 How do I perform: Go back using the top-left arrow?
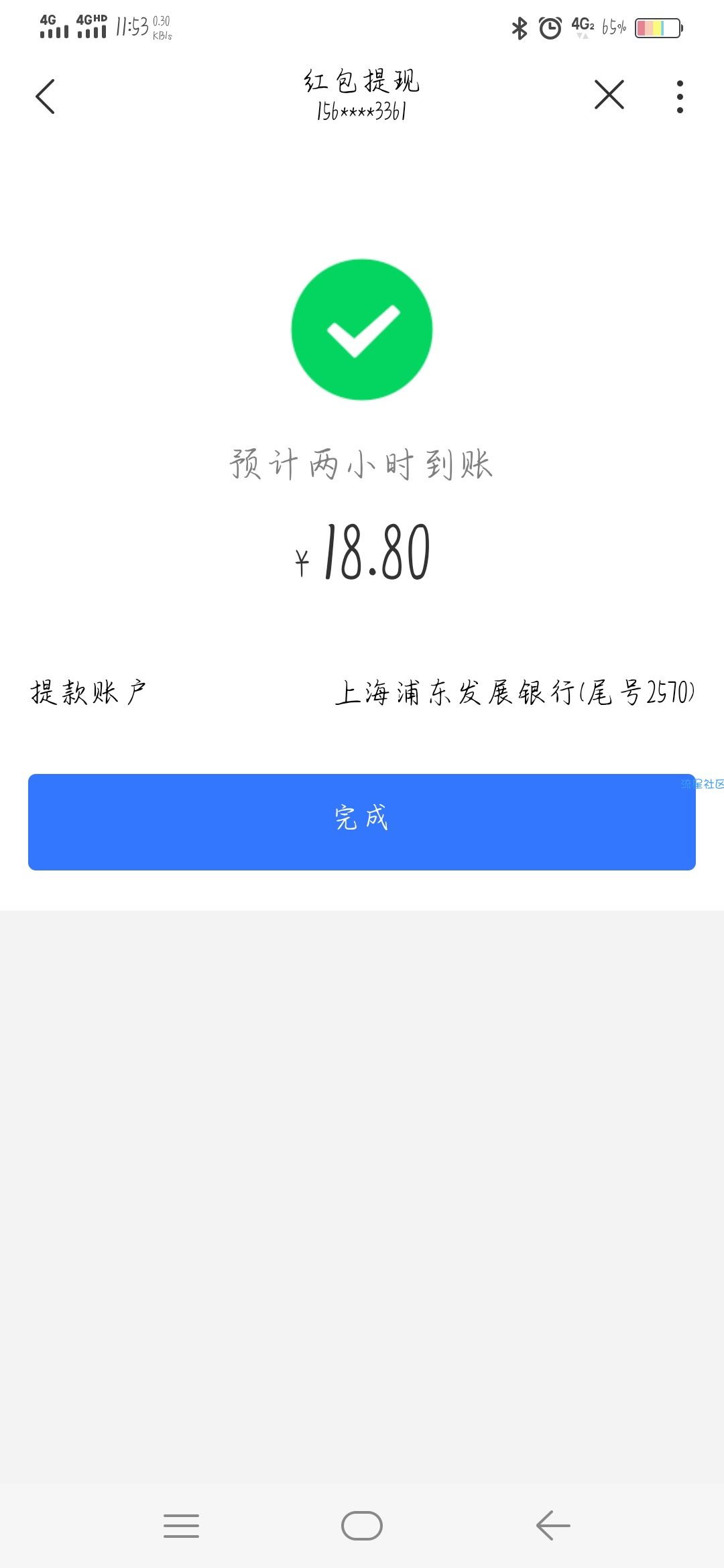45,96
